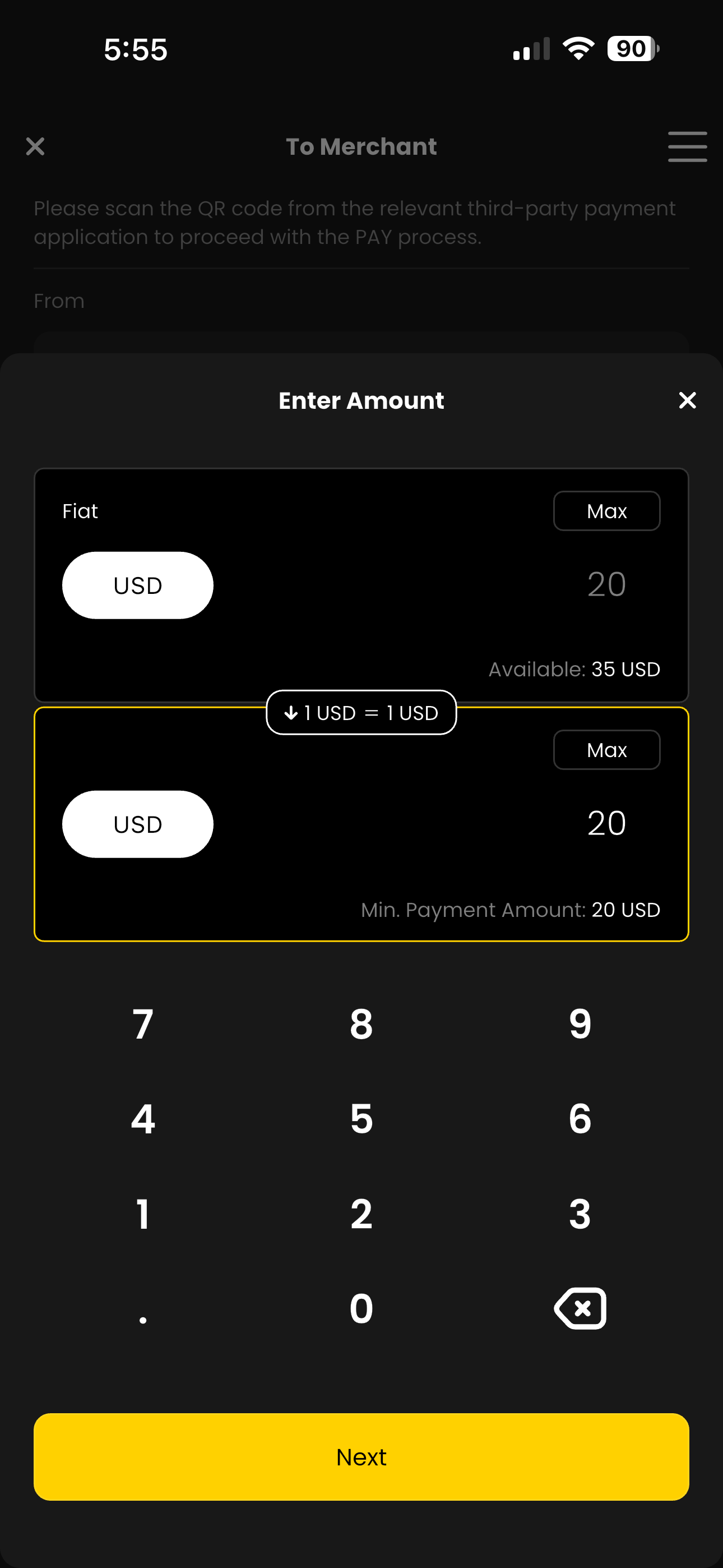Select the Fiat USD currency pill
723x1568 pixels.
pyautogui.click(x=137, y=585)
